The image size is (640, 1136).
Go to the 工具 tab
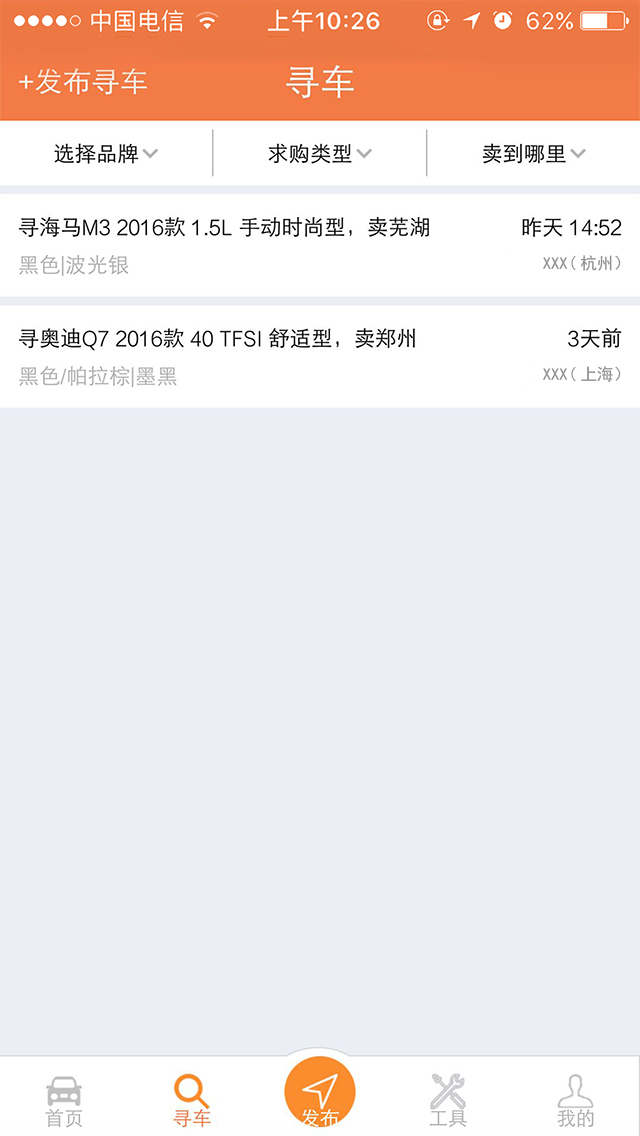pos(448,1098)
